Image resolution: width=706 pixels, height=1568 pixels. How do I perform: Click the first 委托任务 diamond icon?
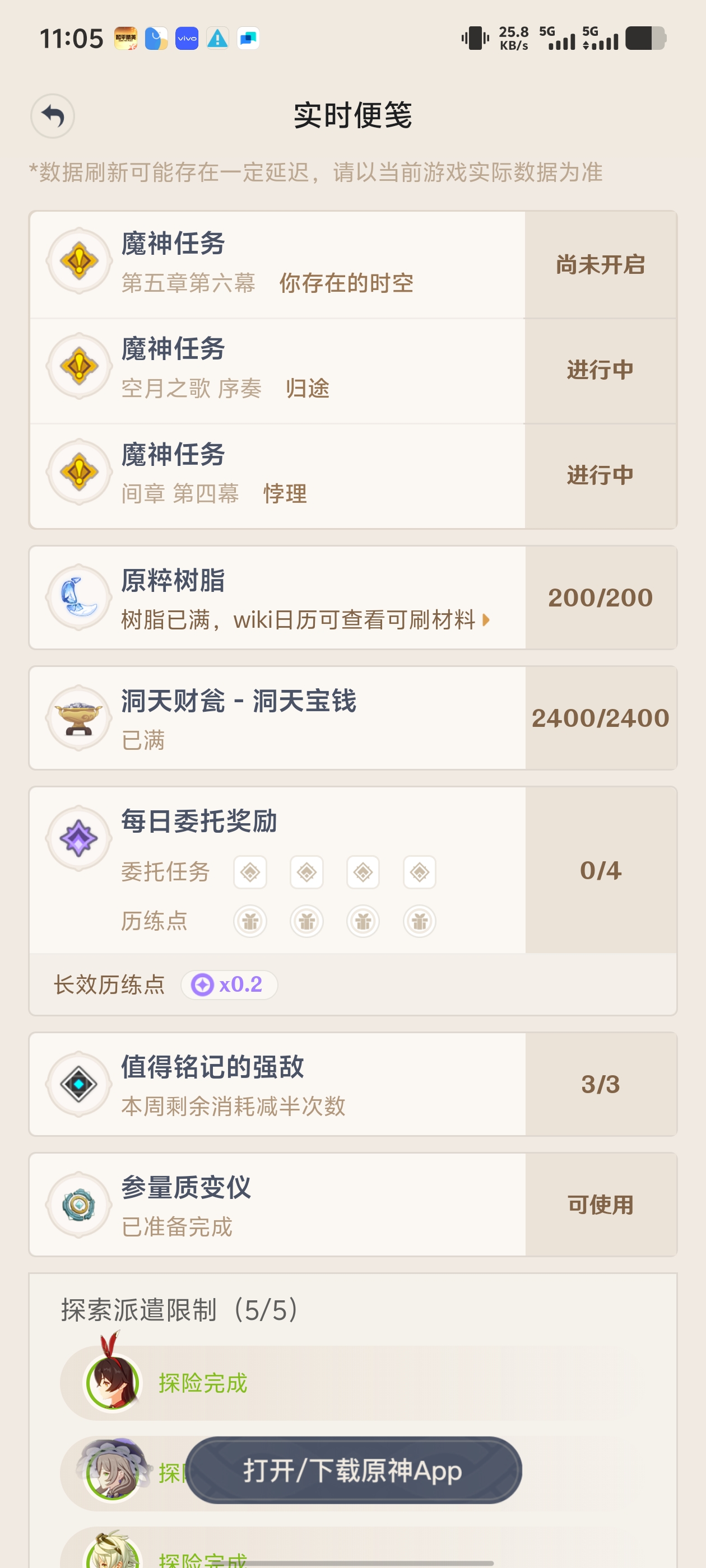tap(250, 872)
